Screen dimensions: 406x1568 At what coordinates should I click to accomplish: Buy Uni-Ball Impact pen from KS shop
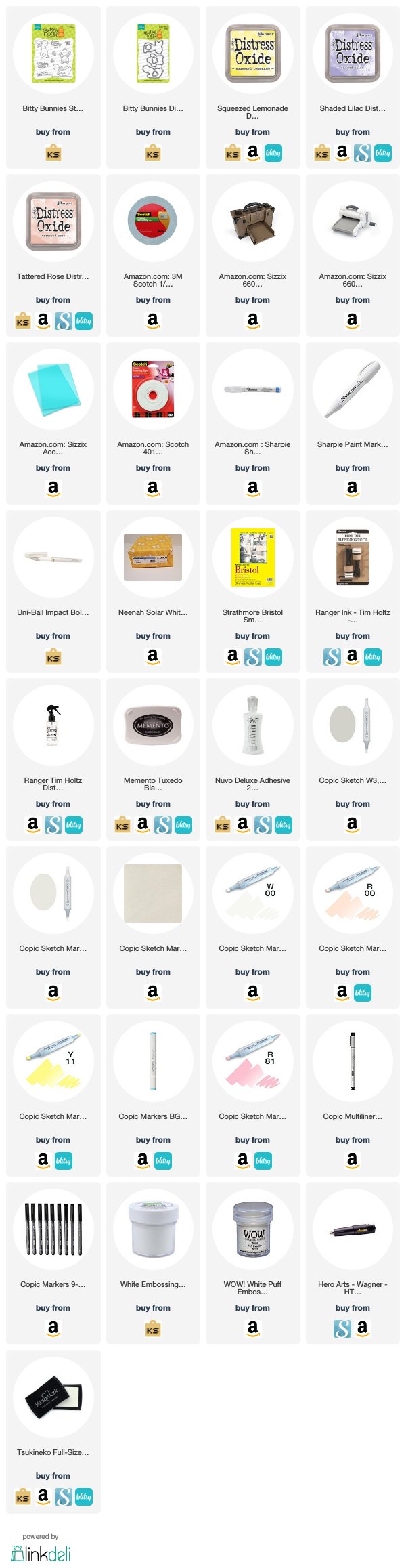coord(53,657)
